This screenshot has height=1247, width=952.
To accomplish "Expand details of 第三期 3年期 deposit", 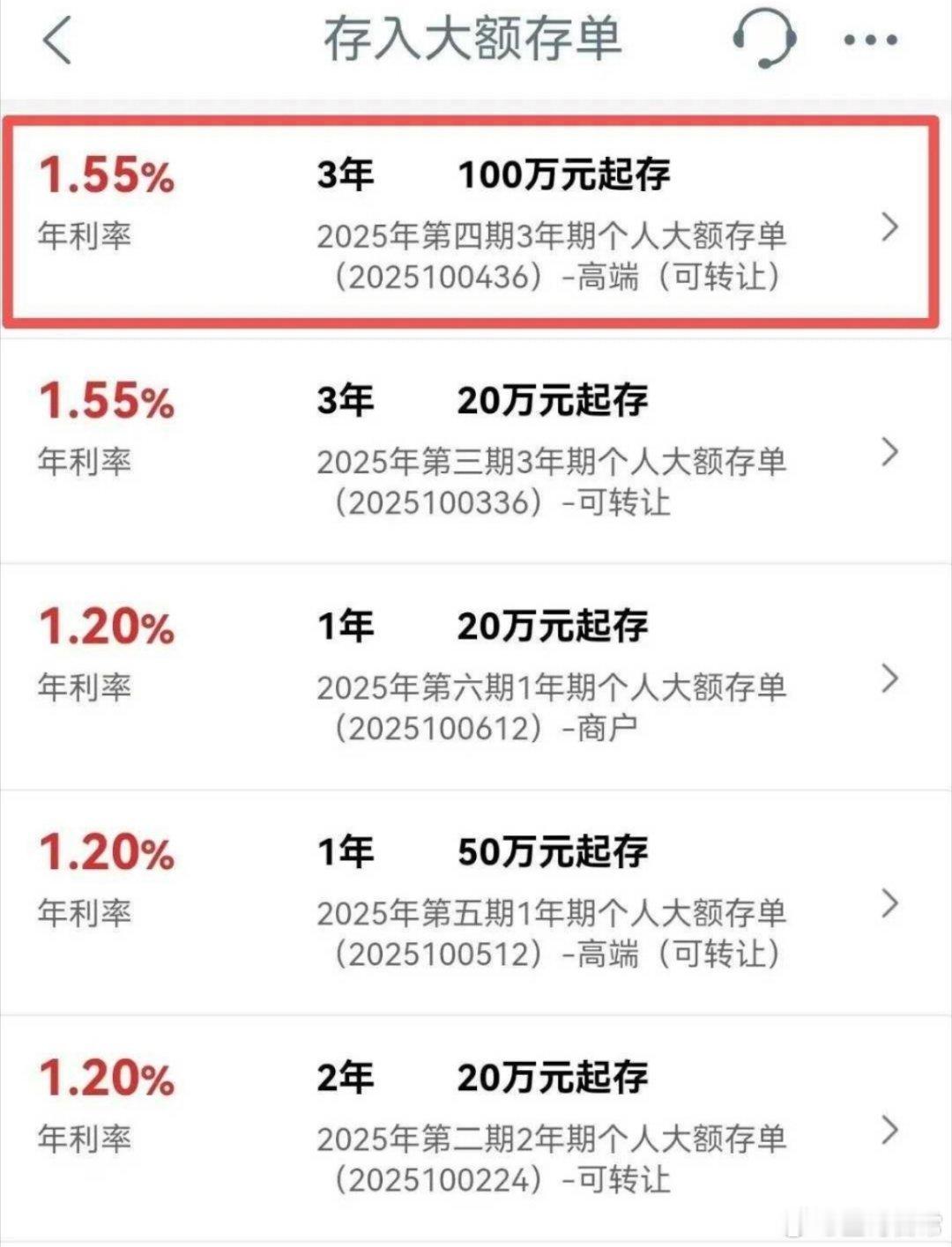I will tap(890, 451).
